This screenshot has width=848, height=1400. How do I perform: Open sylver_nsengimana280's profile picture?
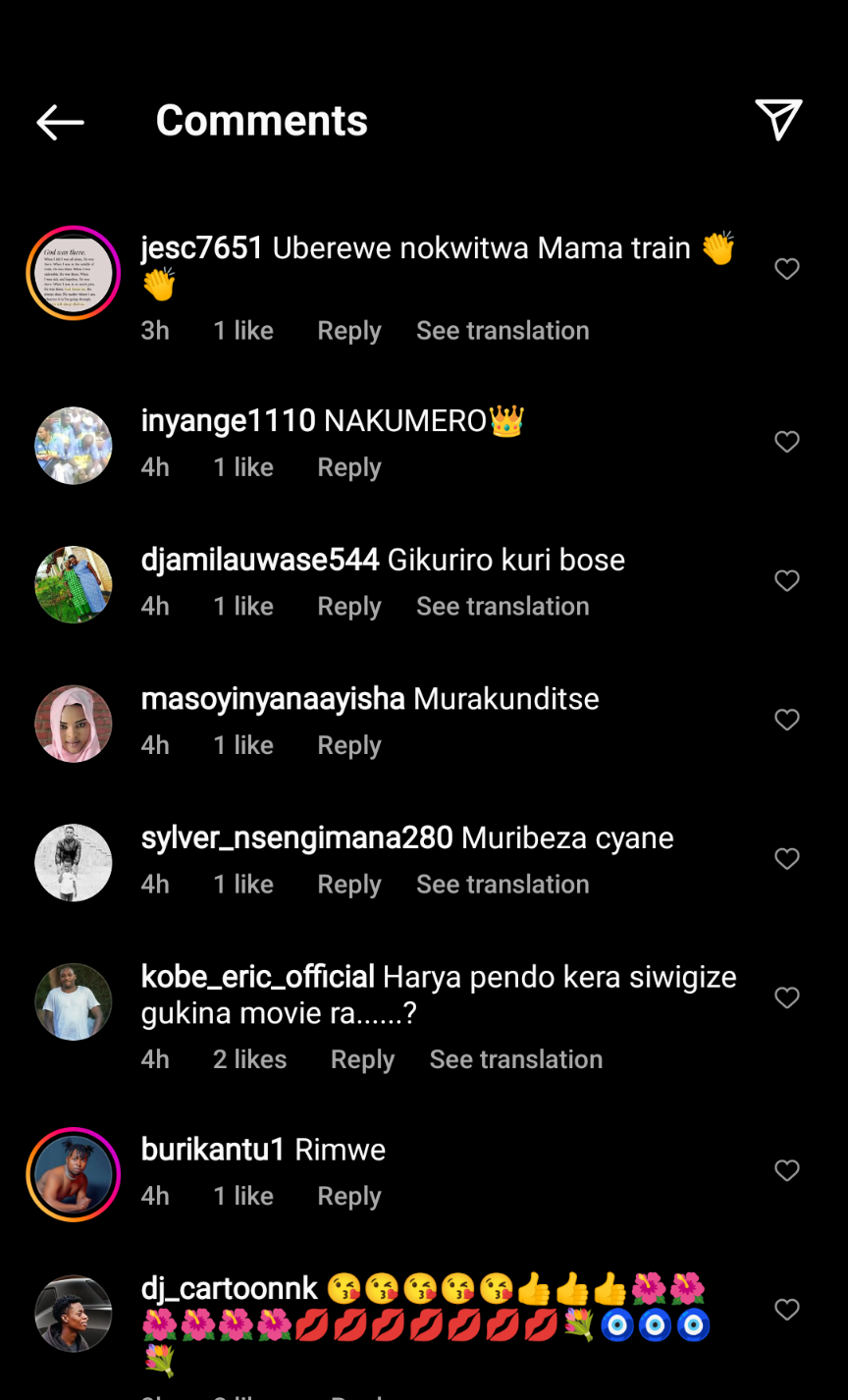[74, 862]
